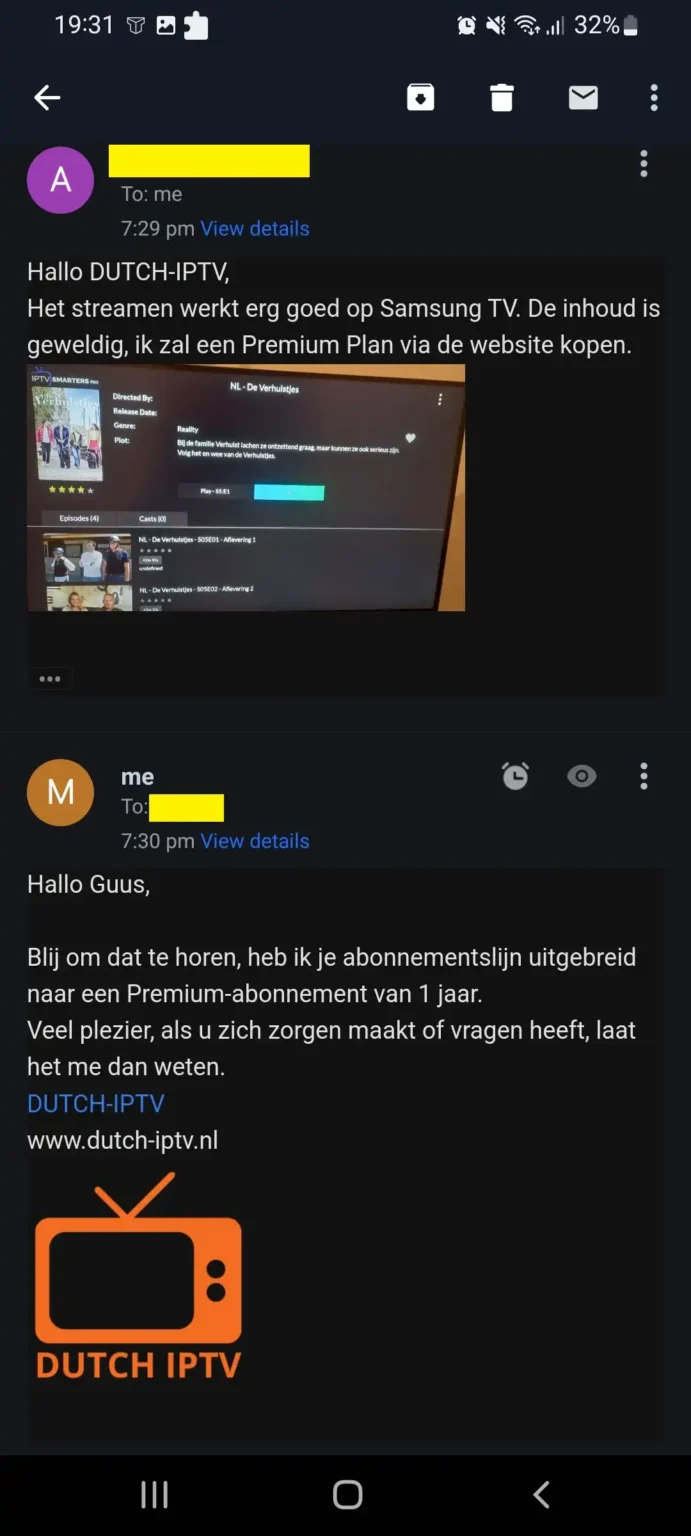Screen dimensions: 691x1536
Task: Tap the snooze clock icon on reply
Action: [x=515, y=776]
